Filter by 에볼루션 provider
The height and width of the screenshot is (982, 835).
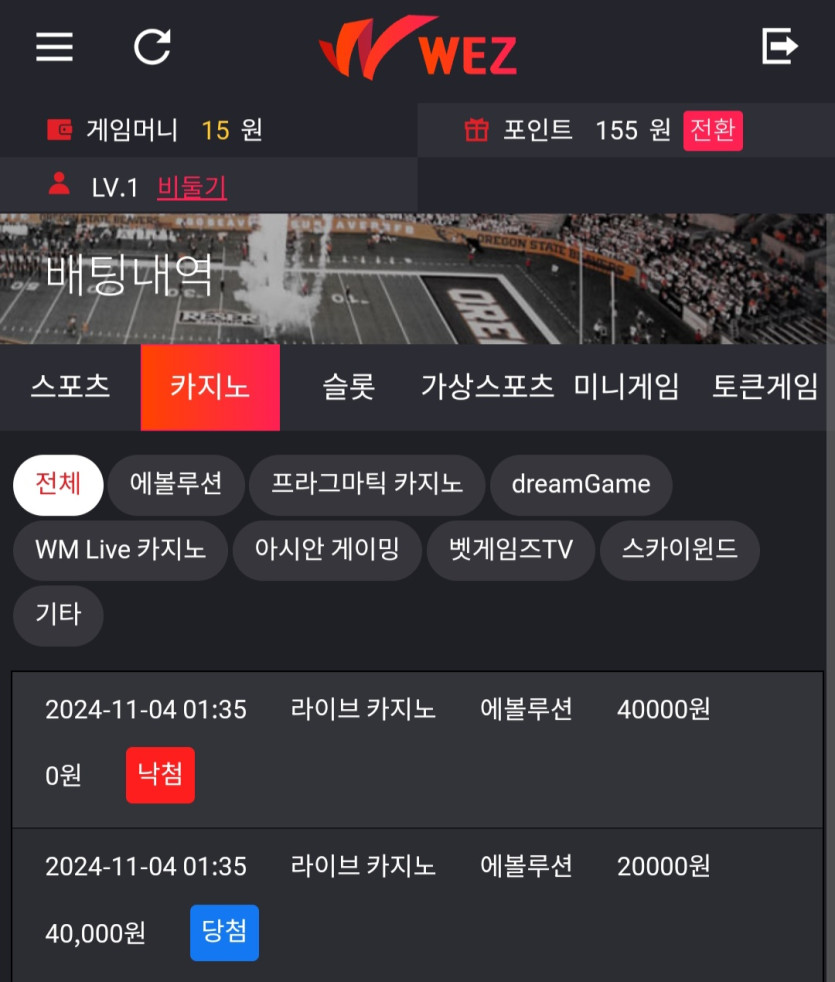(x=176, y=485)
